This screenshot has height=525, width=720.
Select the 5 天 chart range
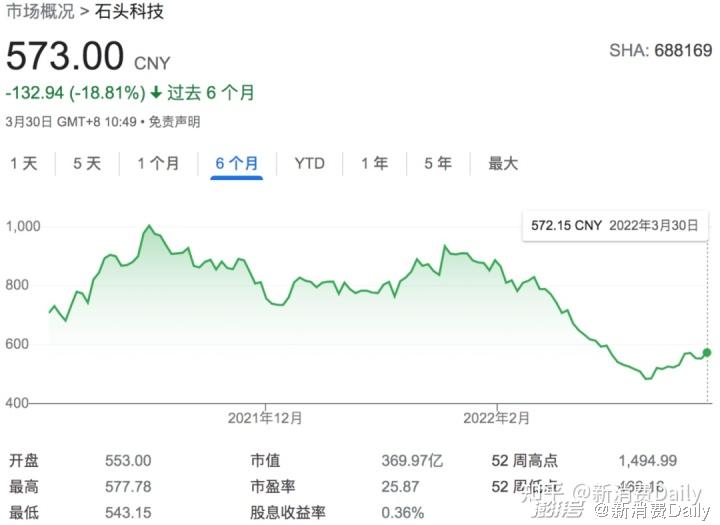pyautogui.click(x=87, y=163)
